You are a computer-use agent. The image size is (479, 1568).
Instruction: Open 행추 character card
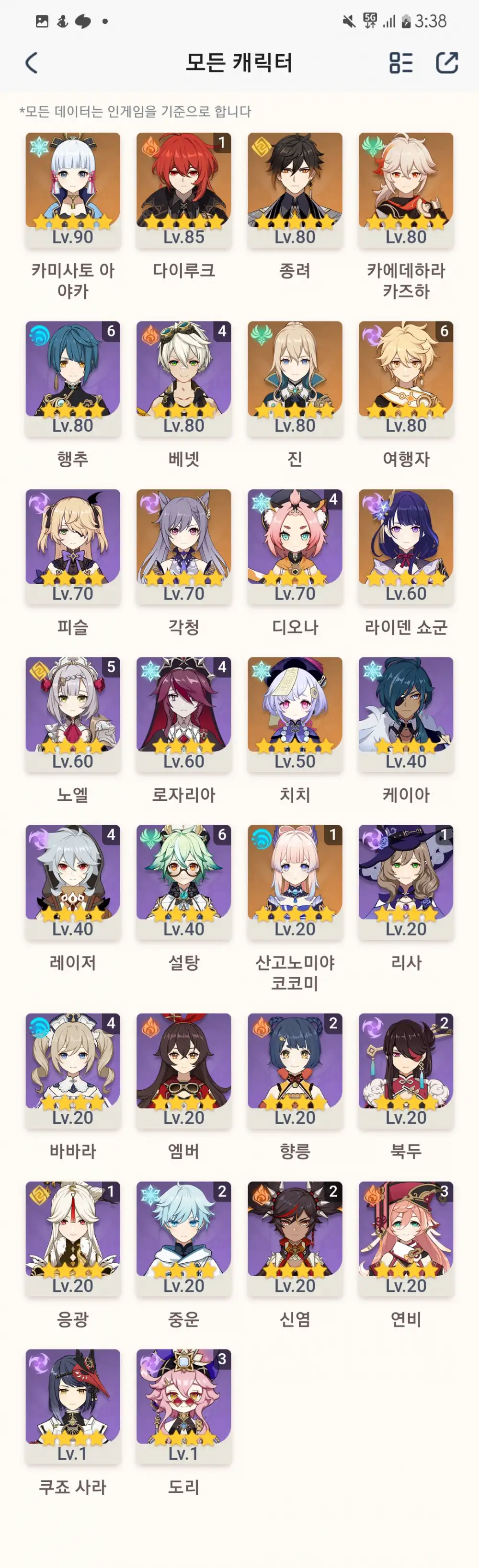(73, 379)
